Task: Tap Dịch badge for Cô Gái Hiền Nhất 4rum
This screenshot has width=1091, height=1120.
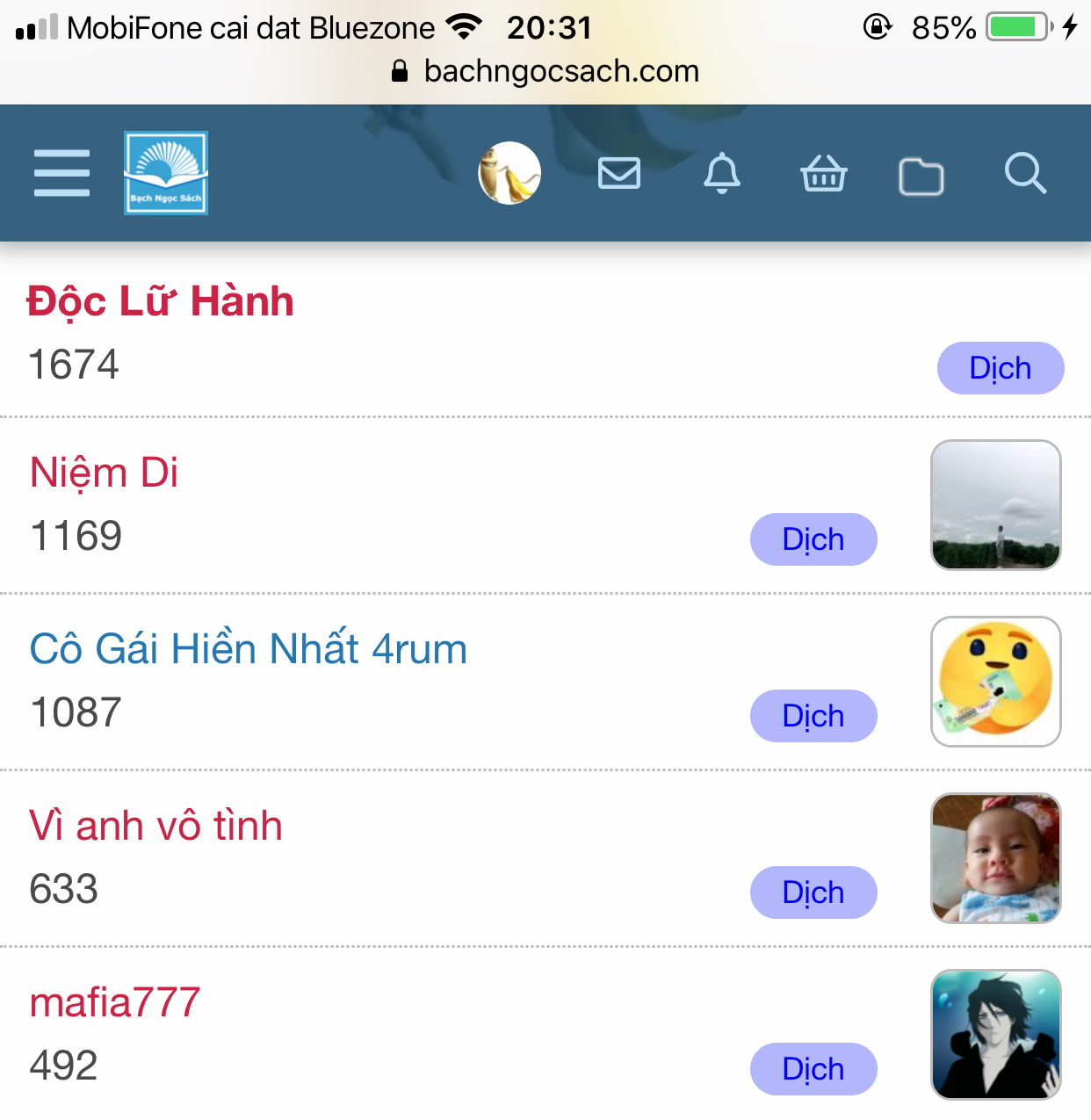Action: click(x=813, y=716)
